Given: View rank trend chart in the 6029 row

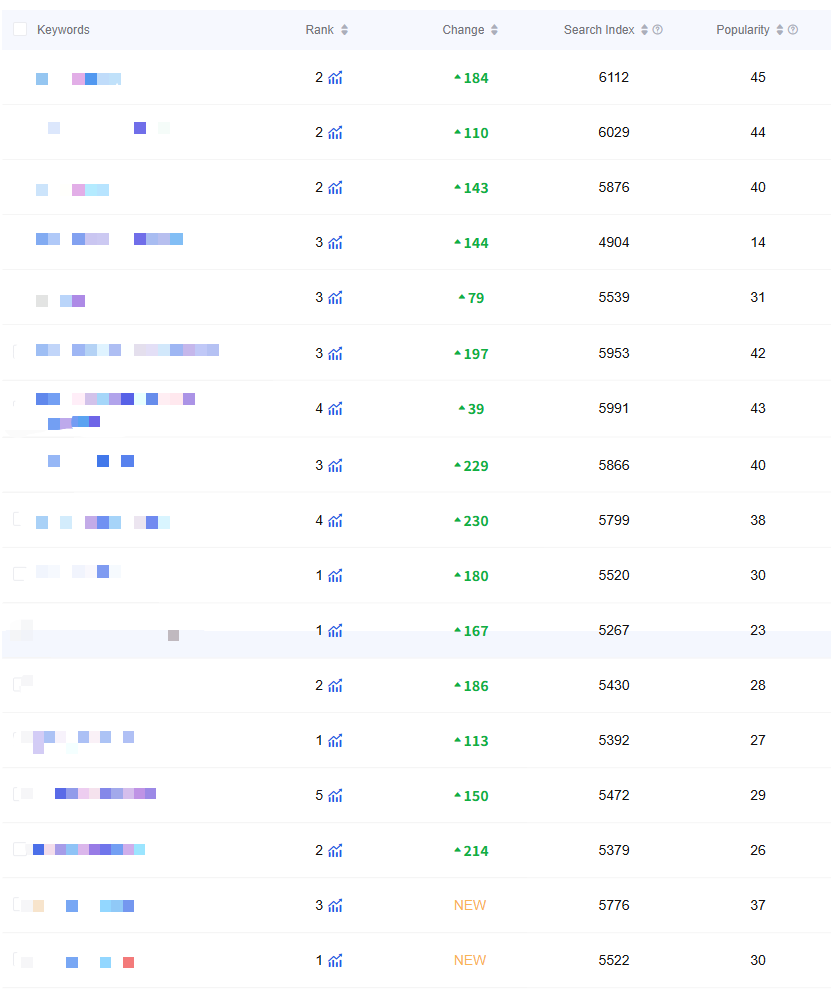Looking at the screenshot, I should [335, 133].
